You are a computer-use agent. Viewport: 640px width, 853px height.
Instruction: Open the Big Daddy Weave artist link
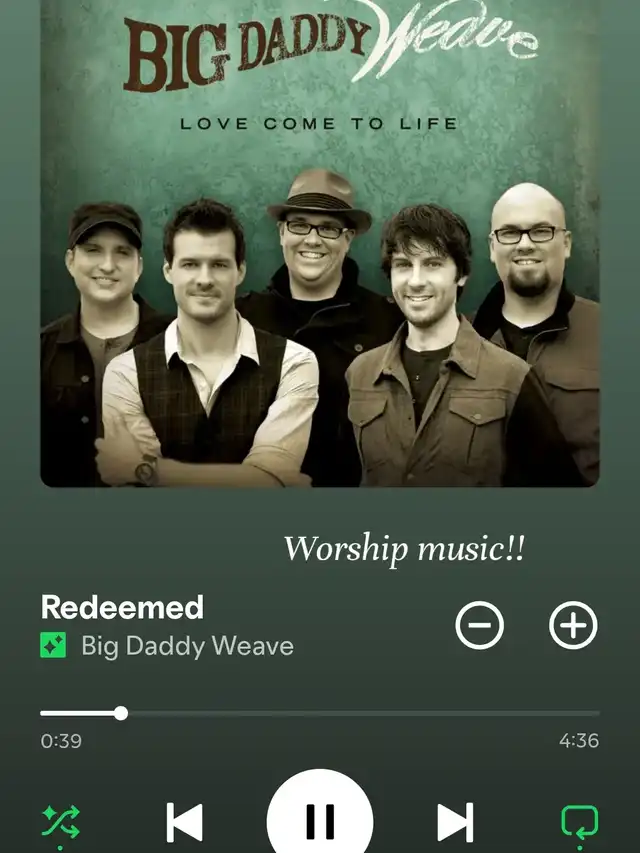(x=187, y=645)
